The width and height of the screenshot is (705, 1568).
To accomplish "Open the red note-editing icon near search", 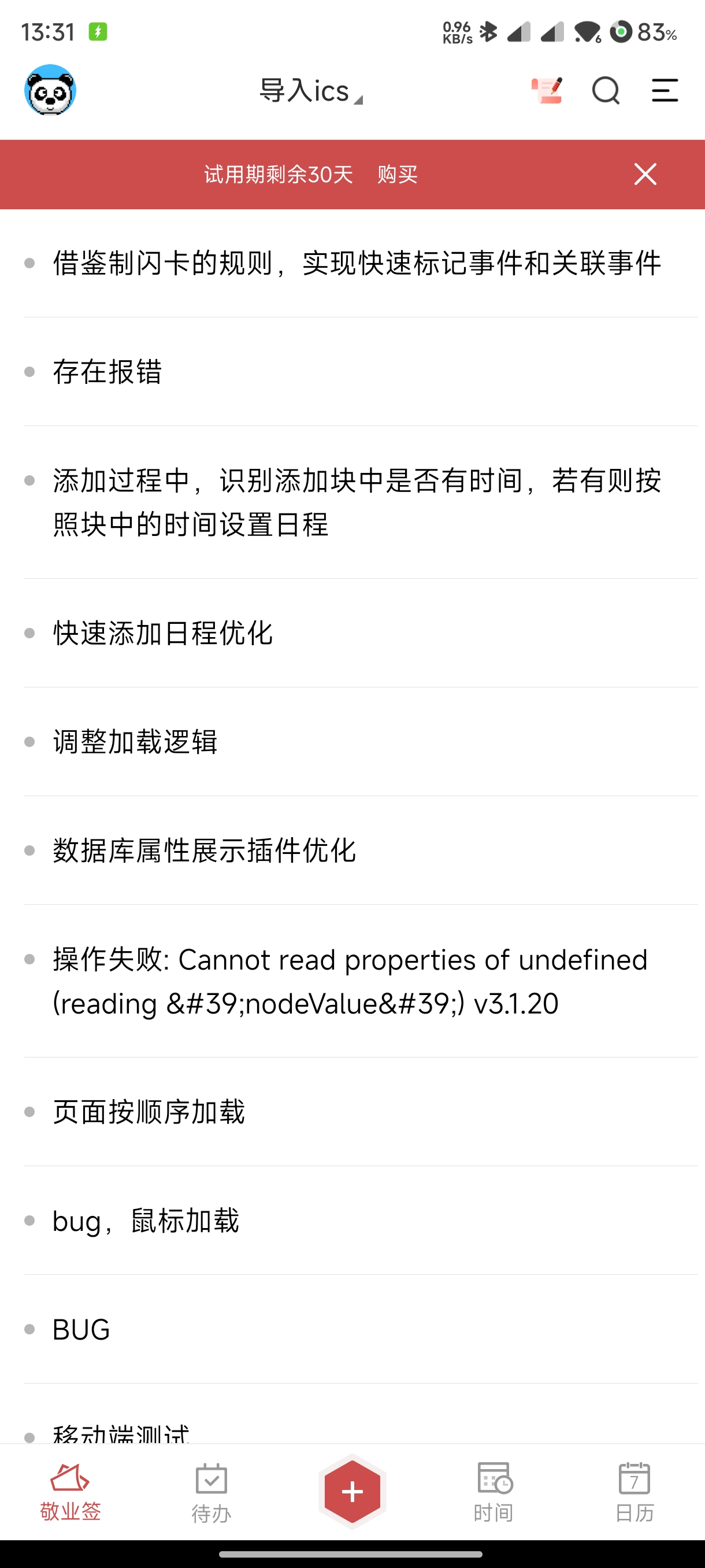I will (546, 90).
